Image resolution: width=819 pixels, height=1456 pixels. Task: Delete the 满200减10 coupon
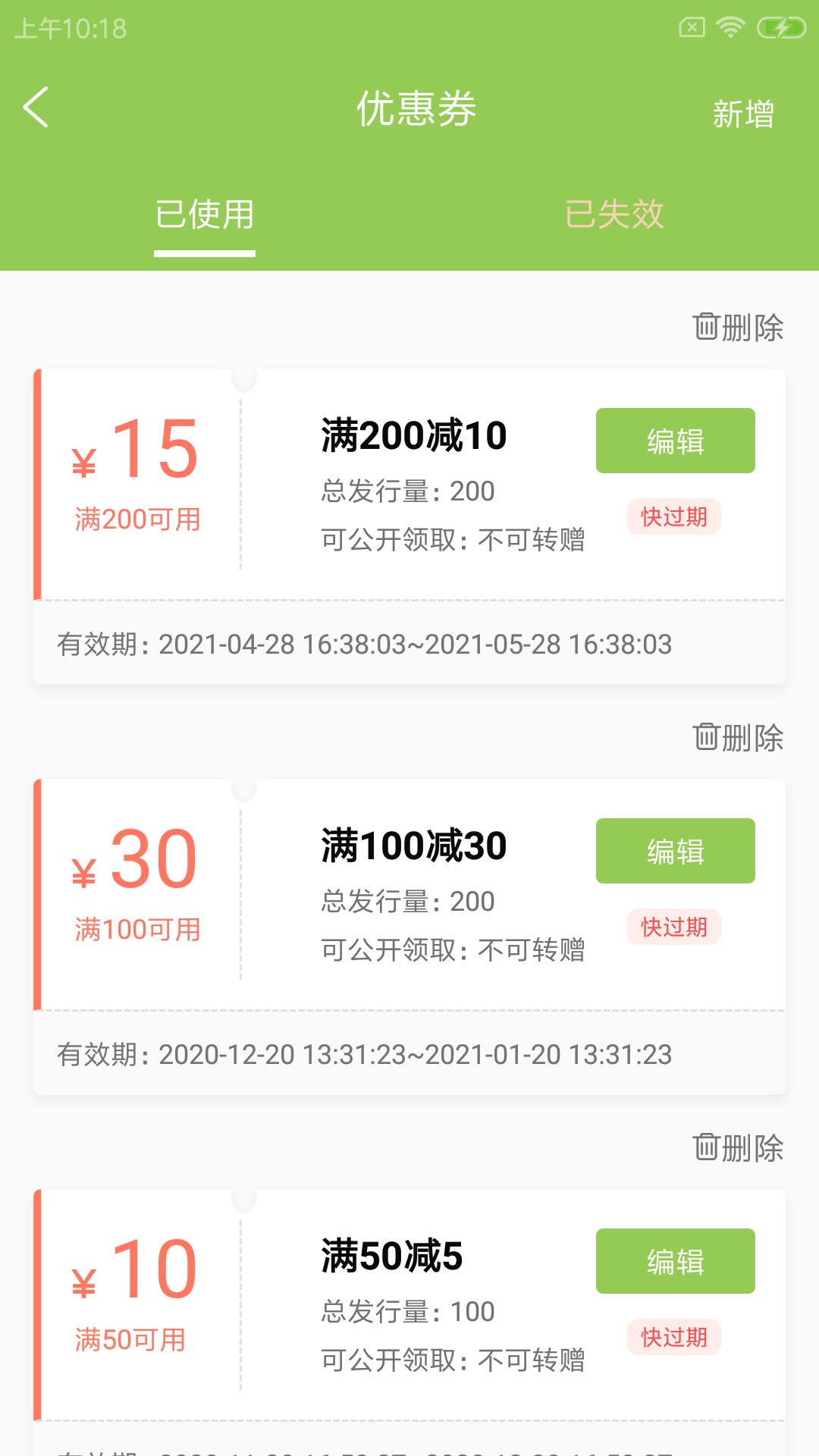click(x=738, y=328)
